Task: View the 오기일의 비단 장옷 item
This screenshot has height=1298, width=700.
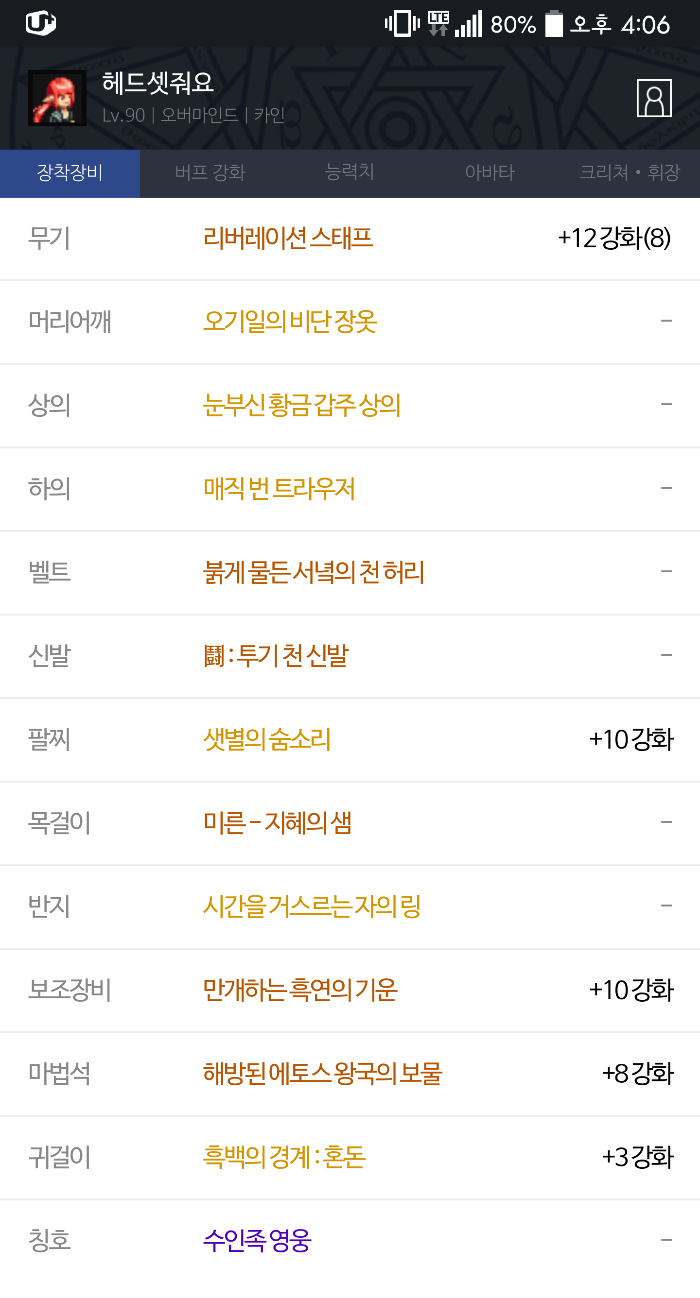Action: point(290,322)
